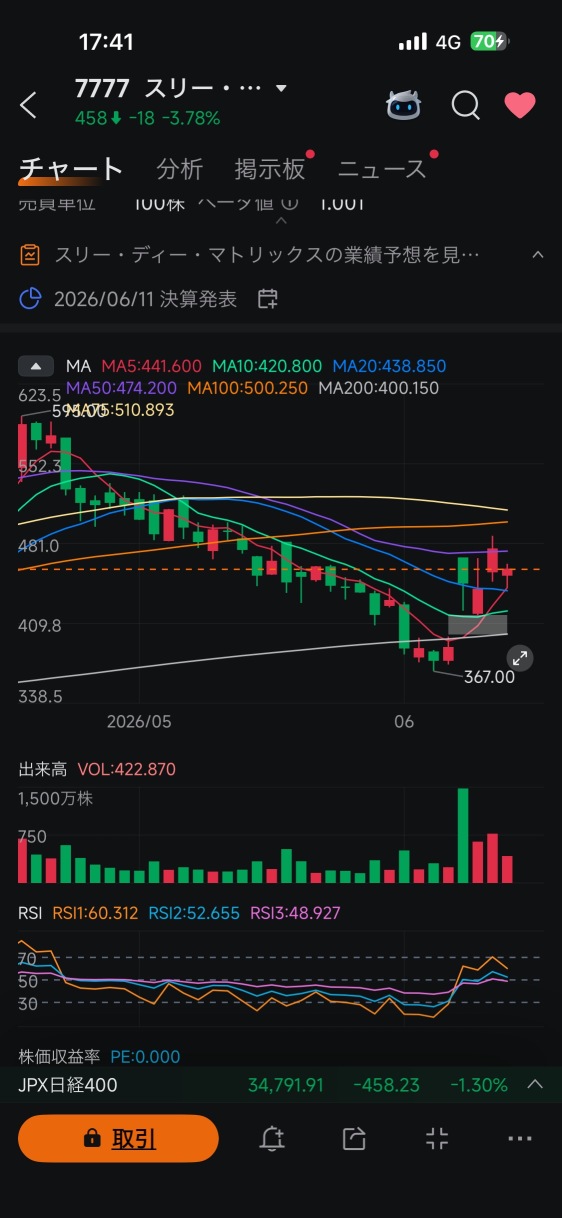Expand the JPX日経400 index bar

click(535, 1084)
